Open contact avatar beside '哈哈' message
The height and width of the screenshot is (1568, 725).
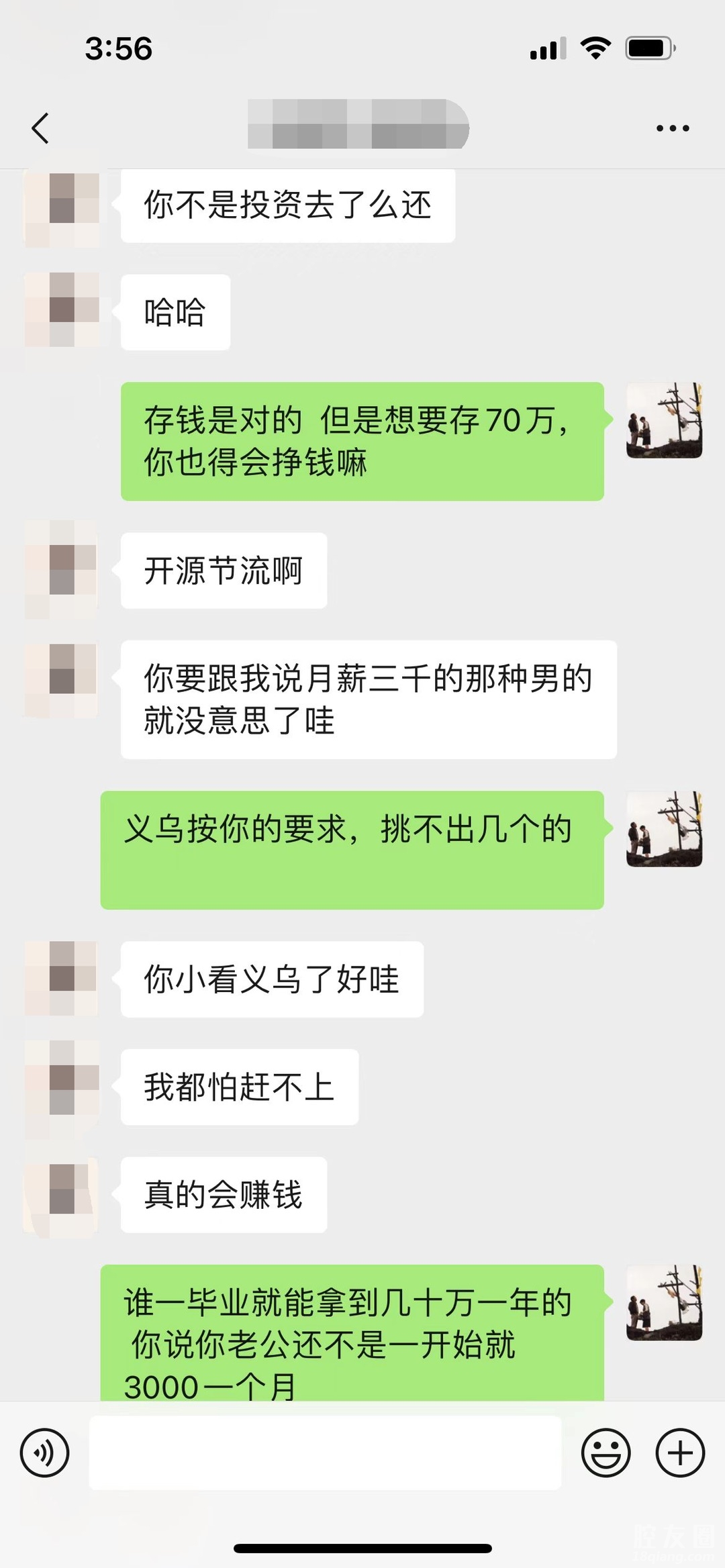tap(62, 311)
